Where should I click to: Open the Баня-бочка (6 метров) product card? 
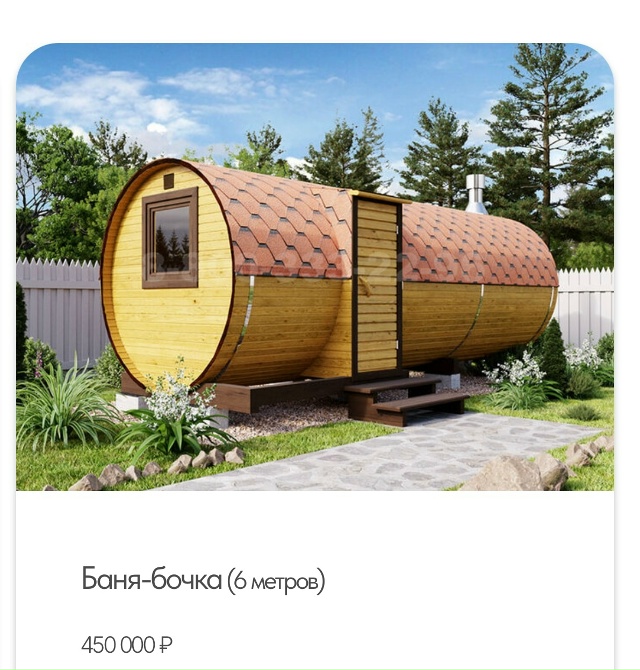203,579
